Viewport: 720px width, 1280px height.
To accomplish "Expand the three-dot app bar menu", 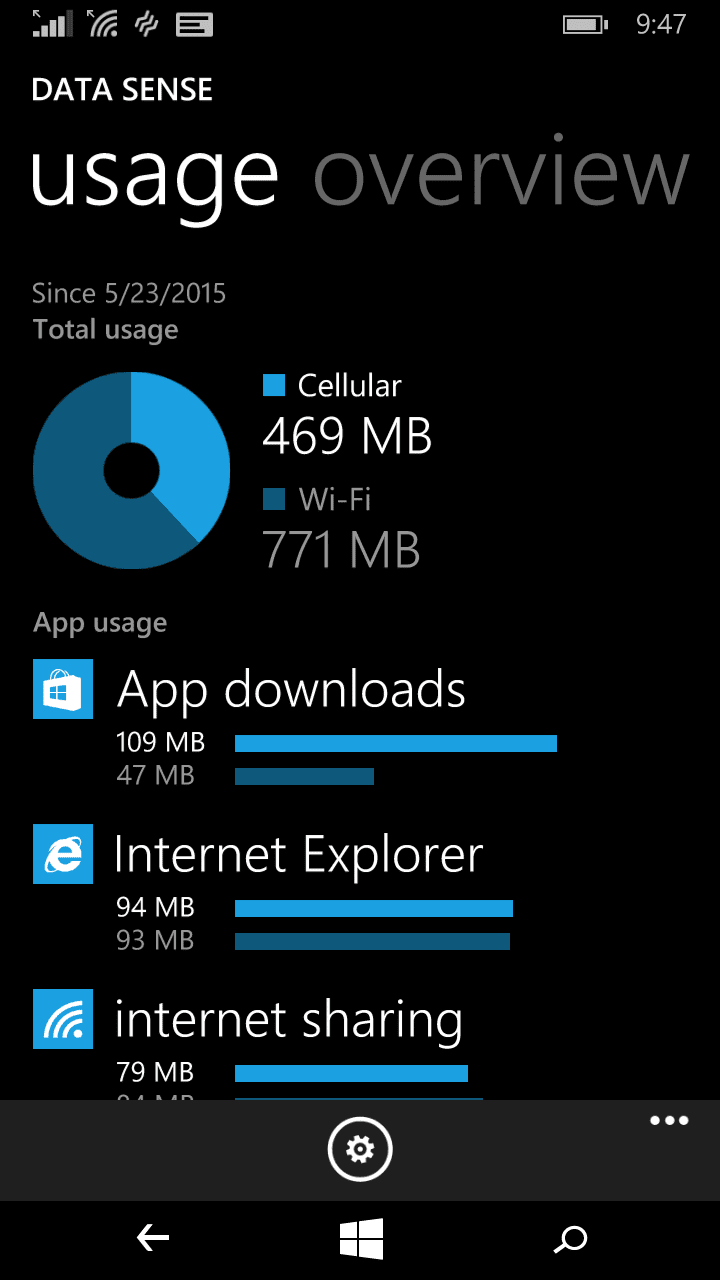I will 669,1120.
